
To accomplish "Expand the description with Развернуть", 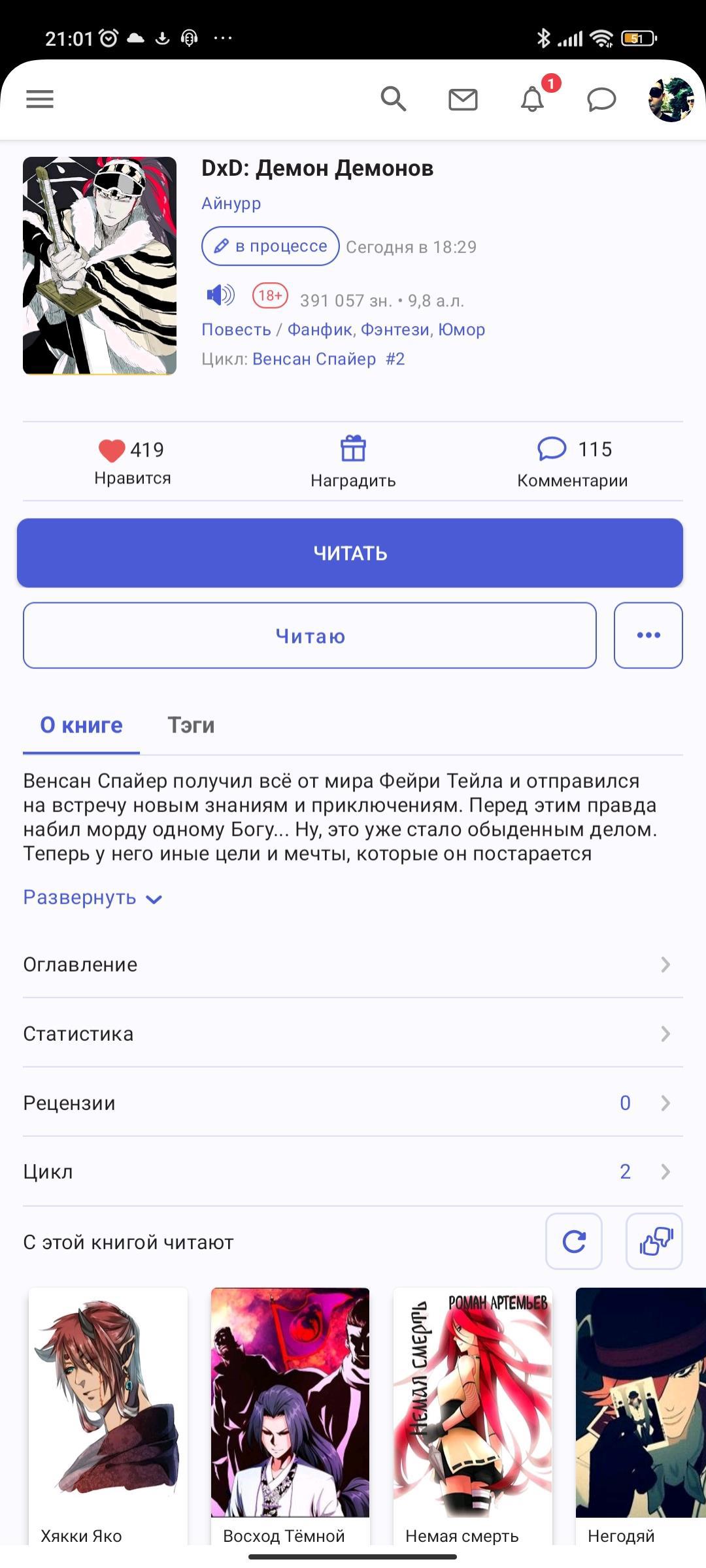I will [x=92, y=898].
